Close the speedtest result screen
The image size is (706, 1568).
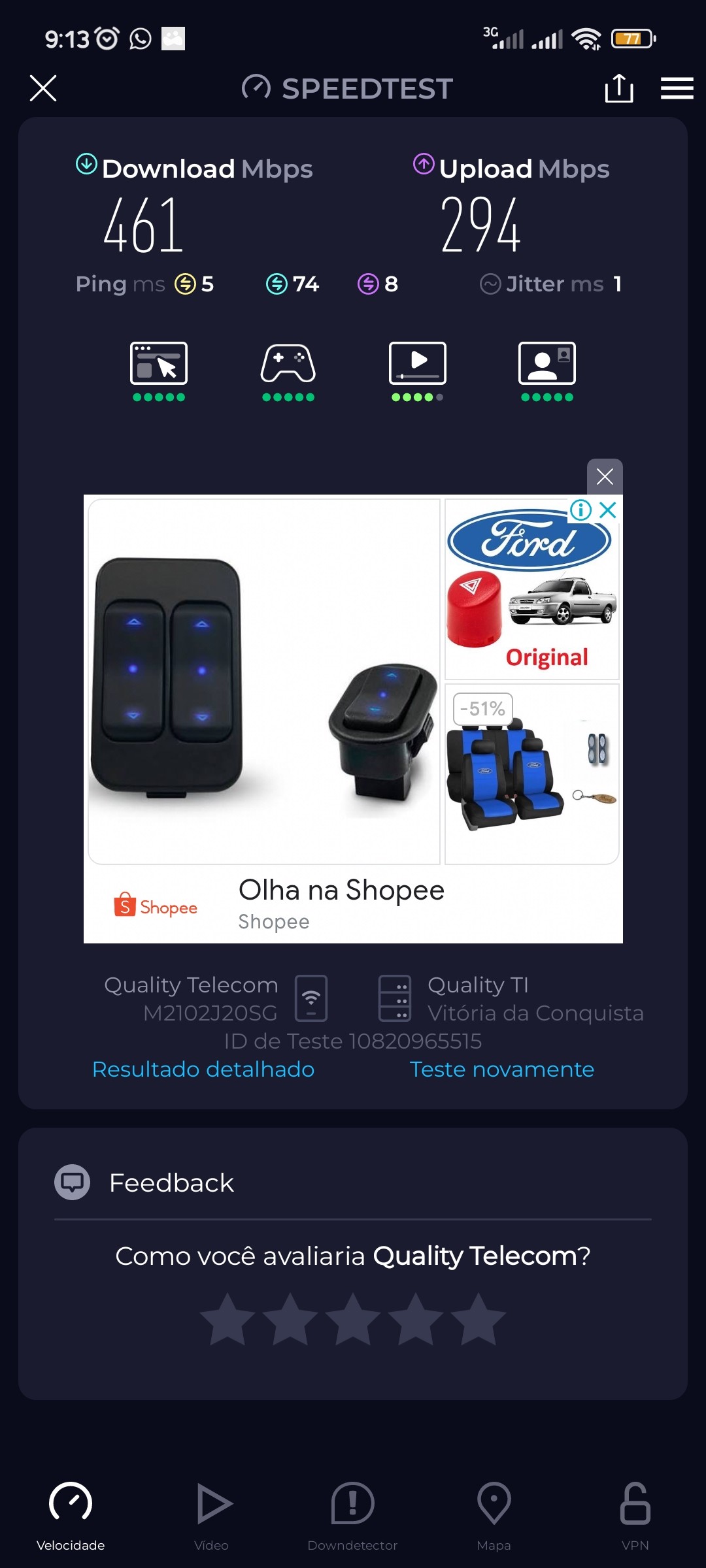click(x=43, y=88)
